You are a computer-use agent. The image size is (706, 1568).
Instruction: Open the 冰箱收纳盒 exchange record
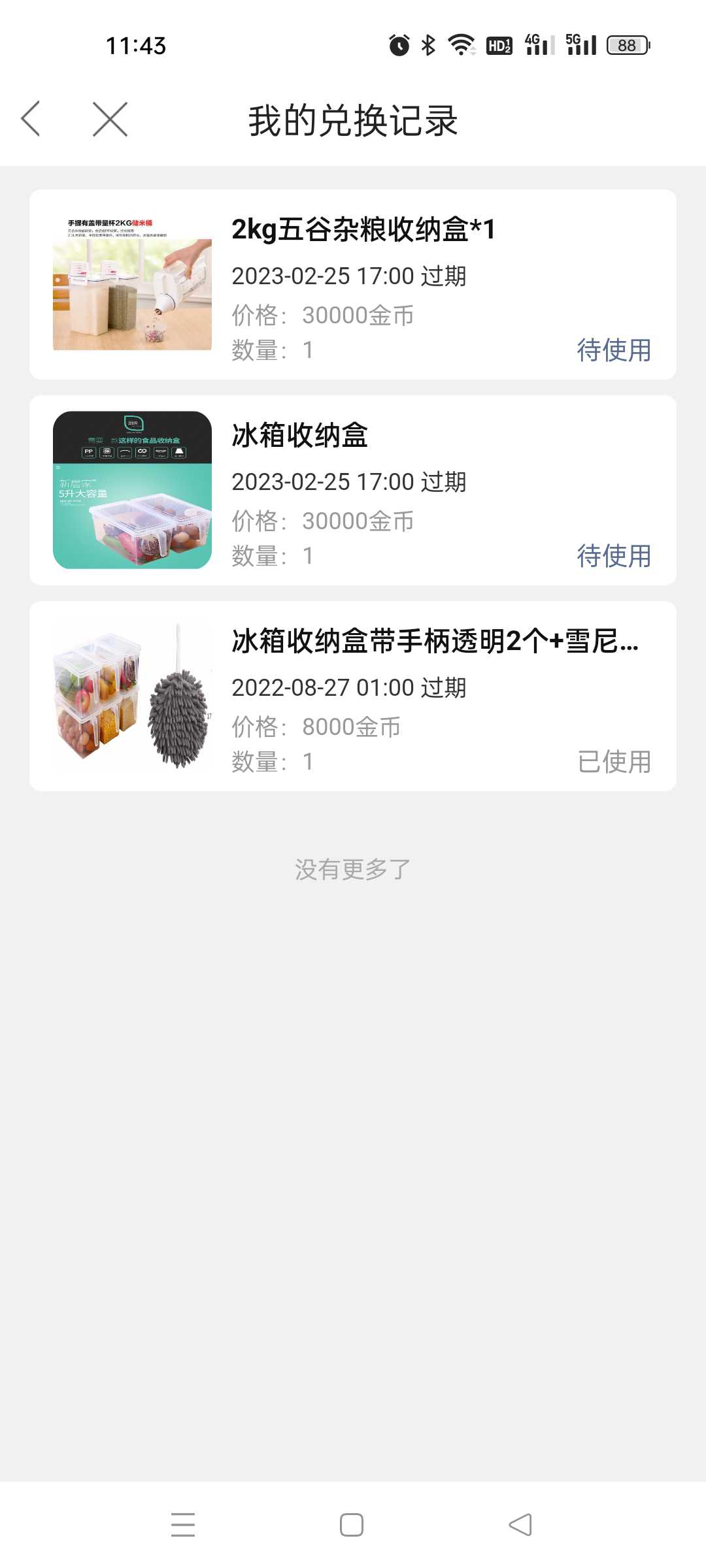353,490
